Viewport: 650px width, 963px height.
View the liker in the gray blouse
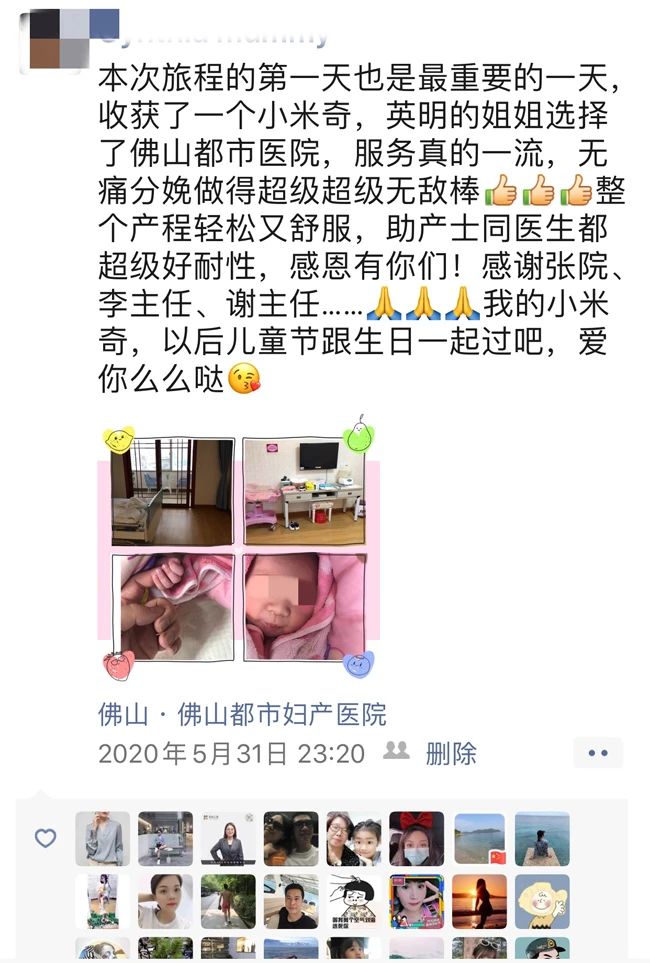pyautogui.click(x=102, y=838)
